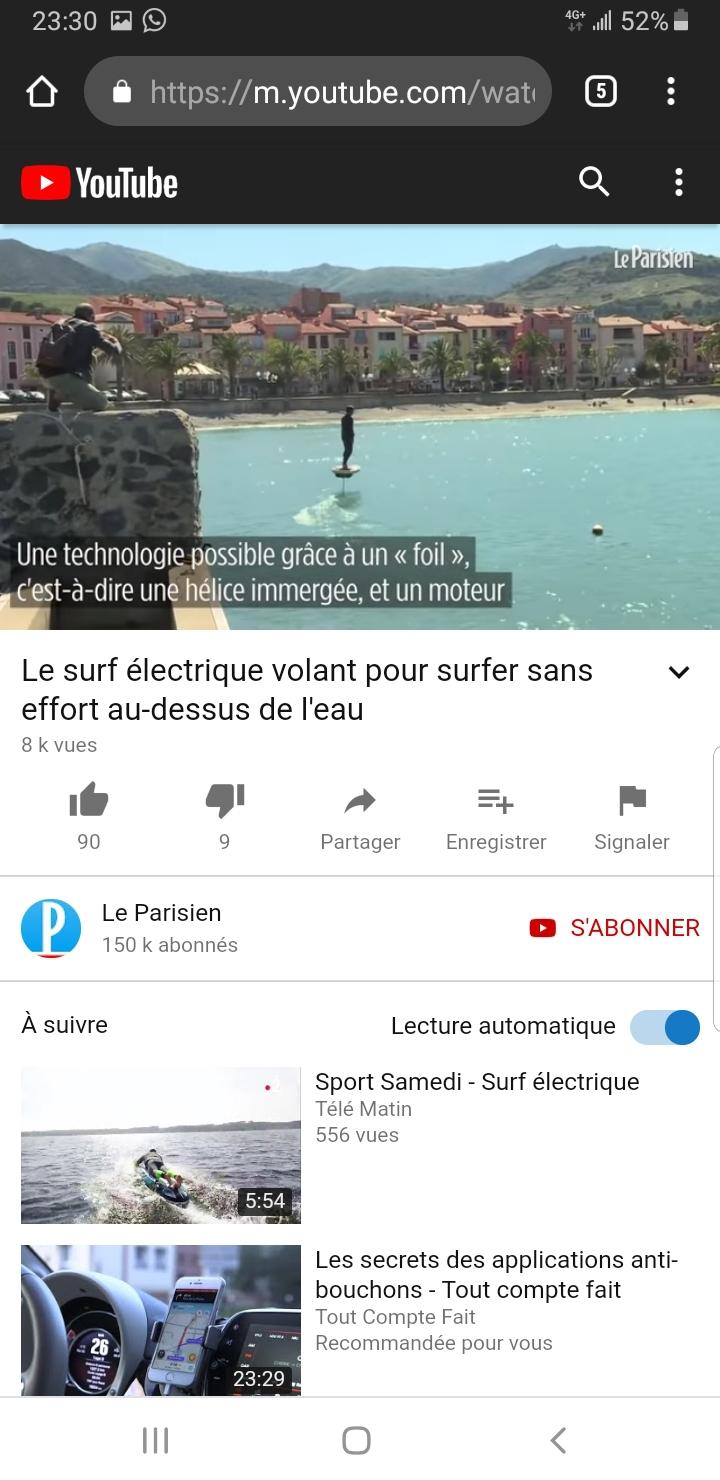Tap the Chrome home icon
This screenshot has height=1480, width=720.
pos(41,92)
